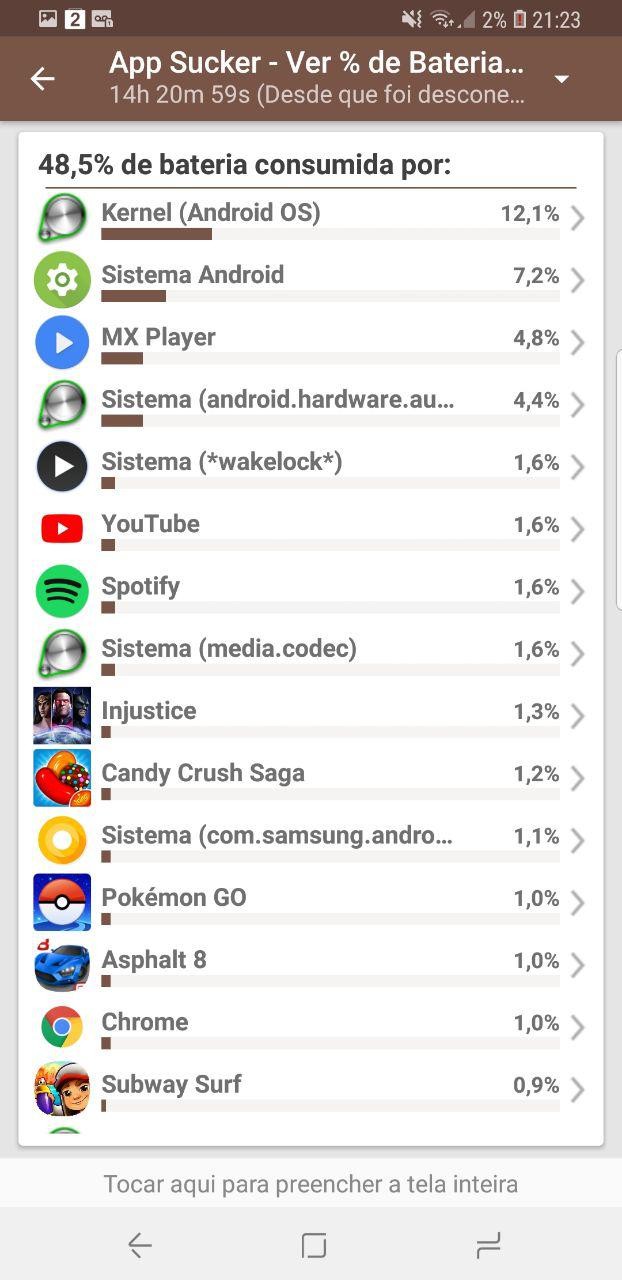Go back using the app bar arrow

42,79
